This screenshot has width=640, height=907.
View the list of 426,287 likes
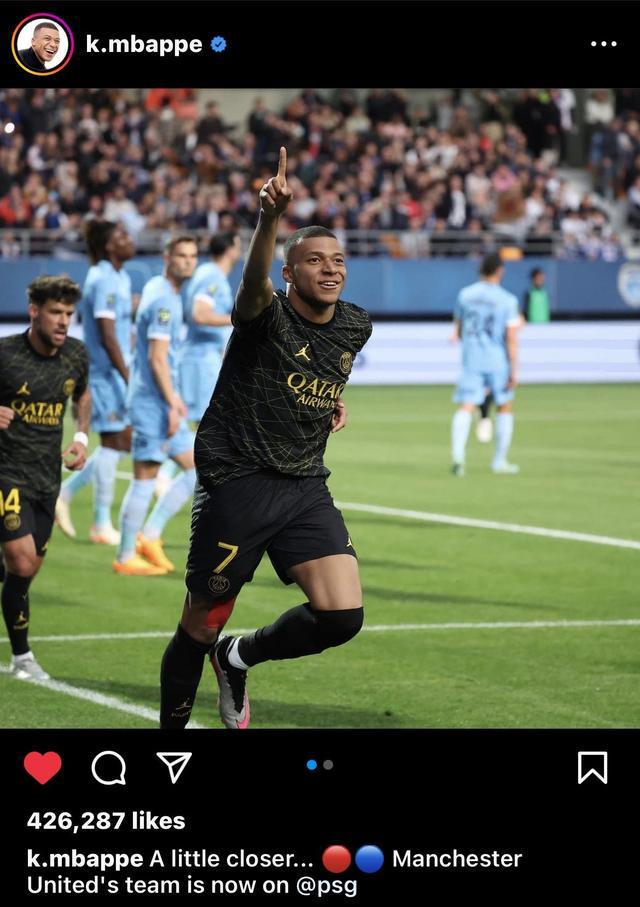[x=106, y=821]
